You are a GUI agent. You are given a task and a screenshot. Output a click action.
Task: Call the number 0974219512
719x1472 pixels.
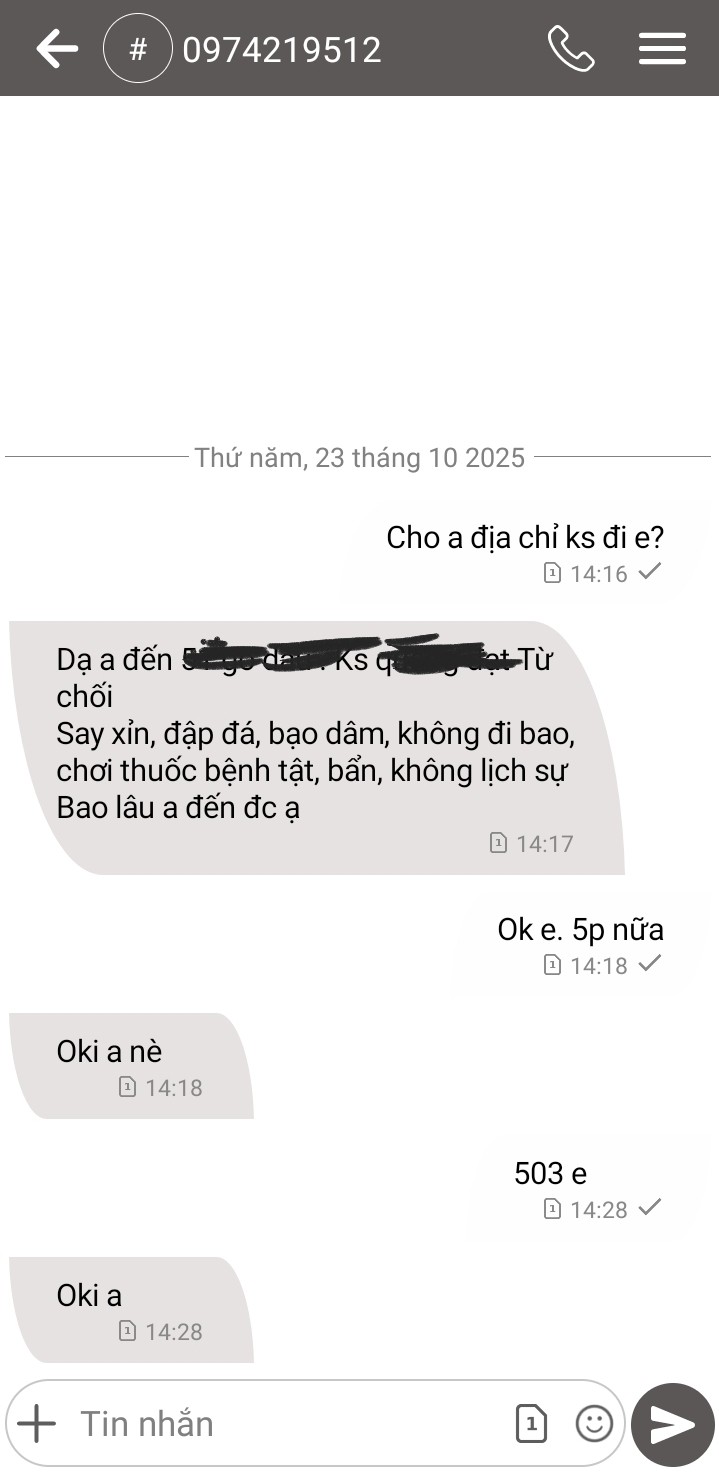(x=571, y=49)
